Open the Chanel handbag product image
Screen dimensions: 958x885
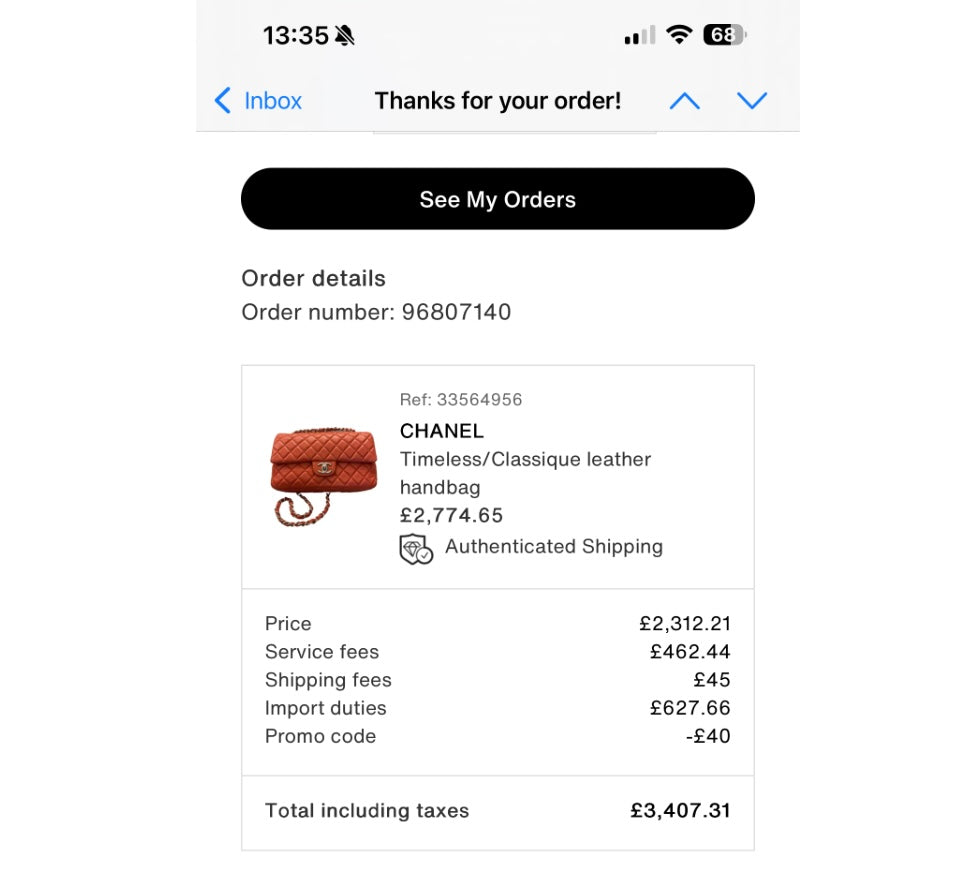coord(323,474)
